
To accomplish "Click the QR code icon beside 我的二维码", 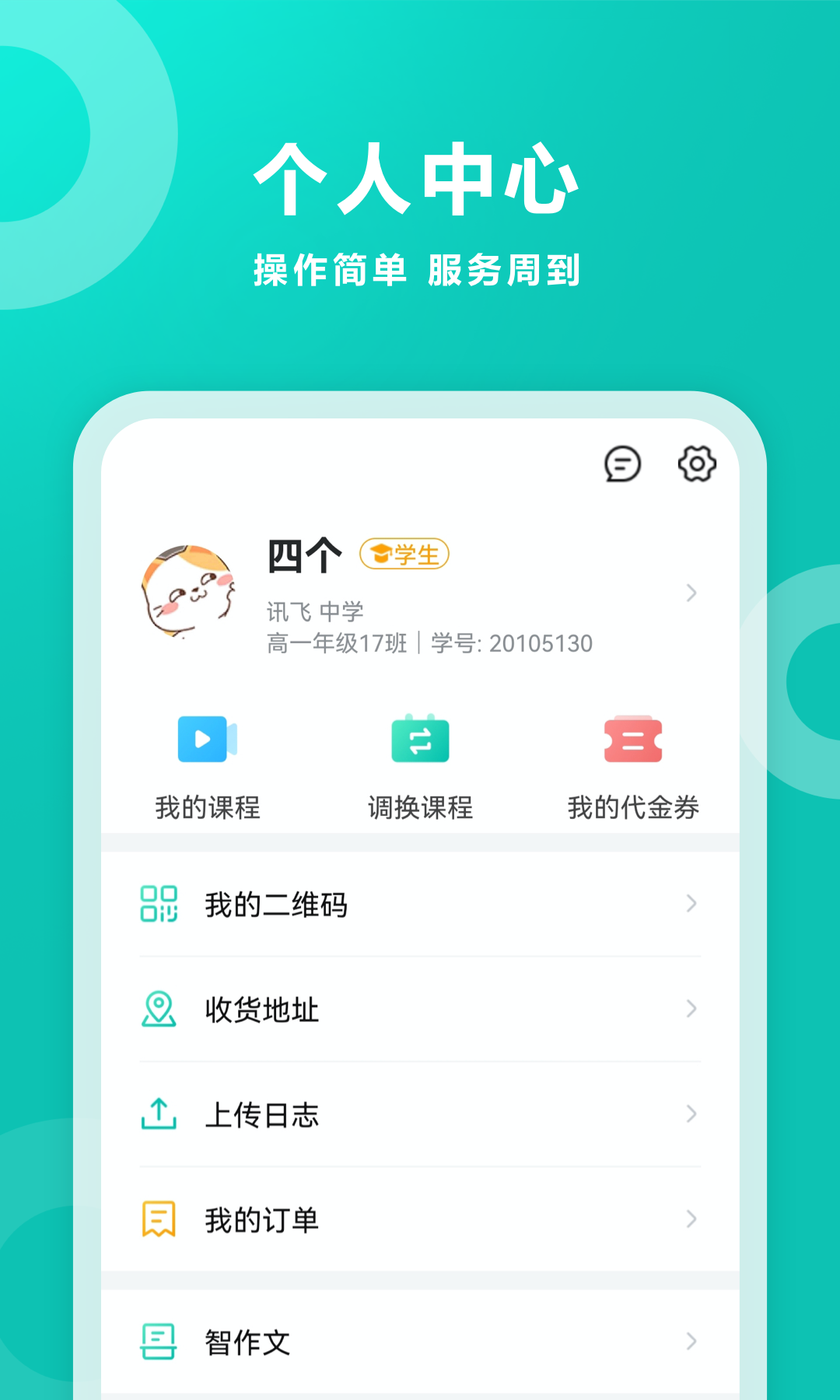I will point(158,904).
